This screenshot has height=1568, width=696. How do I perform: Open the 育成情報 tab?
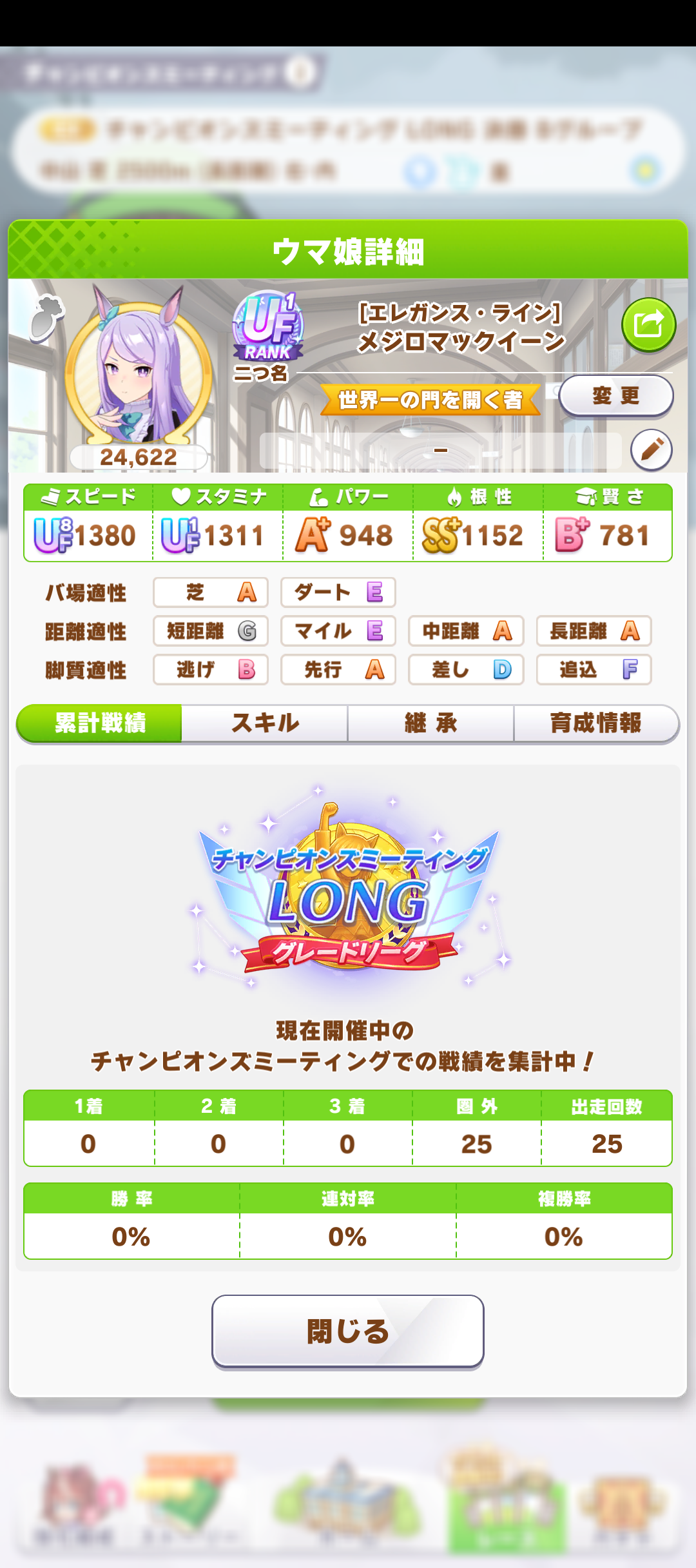tap(595, 723)
